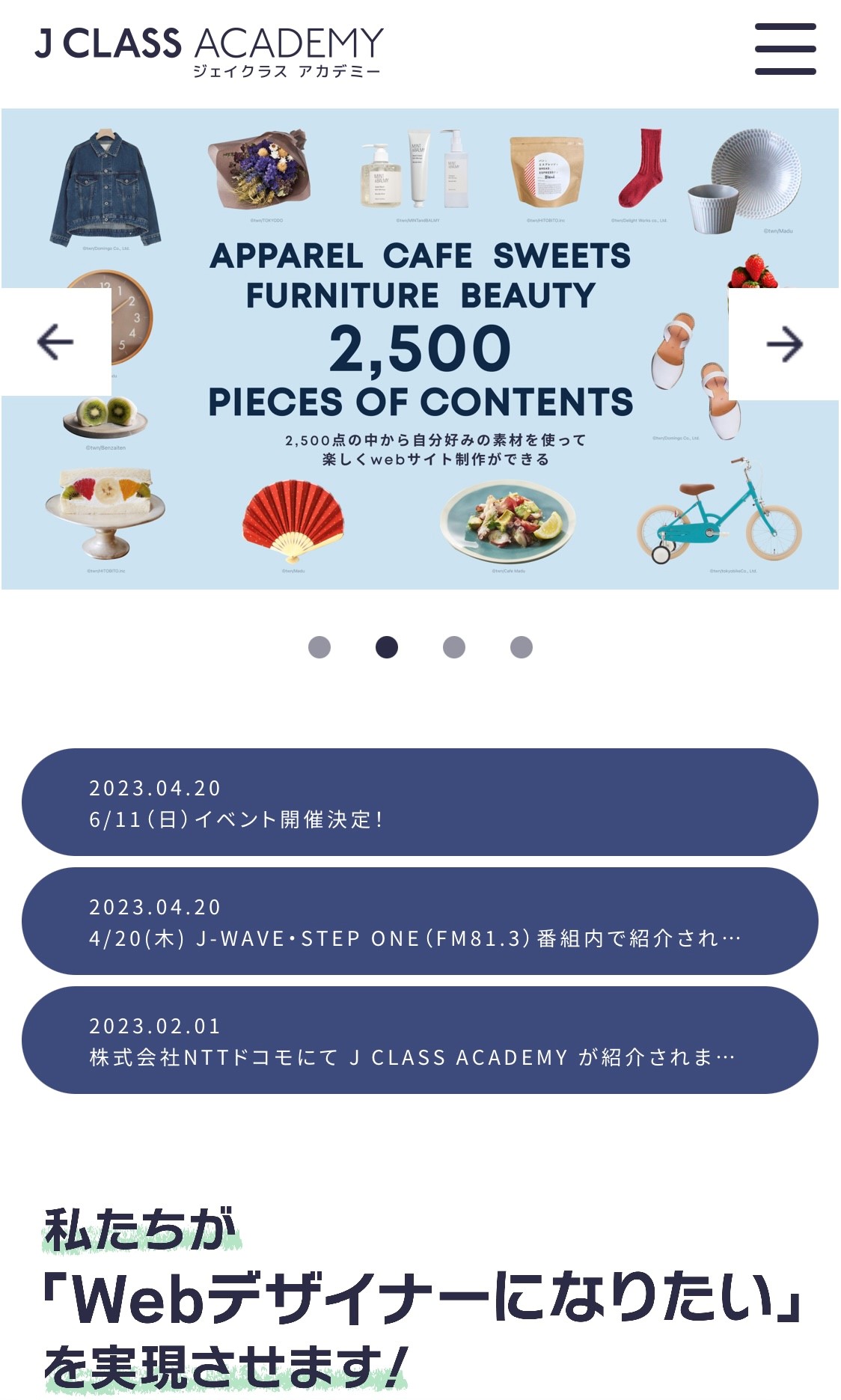Show the previous carousel slide

click(x=55, y=342)
